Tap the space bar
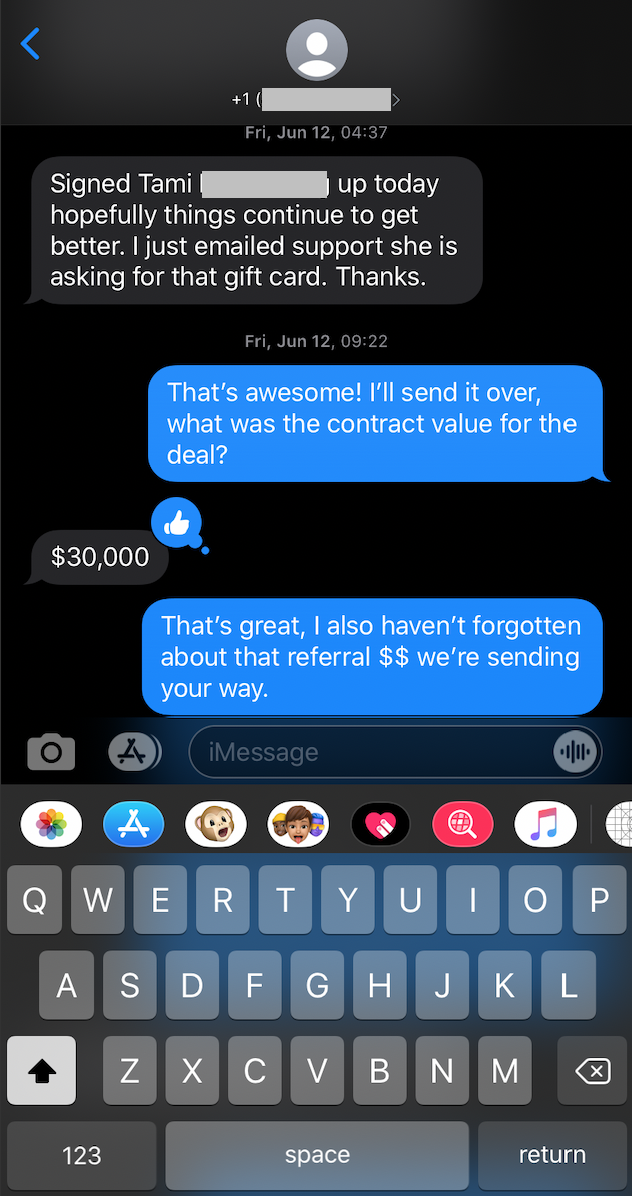The image size is (632, 1196). (x=317, y=1156)
